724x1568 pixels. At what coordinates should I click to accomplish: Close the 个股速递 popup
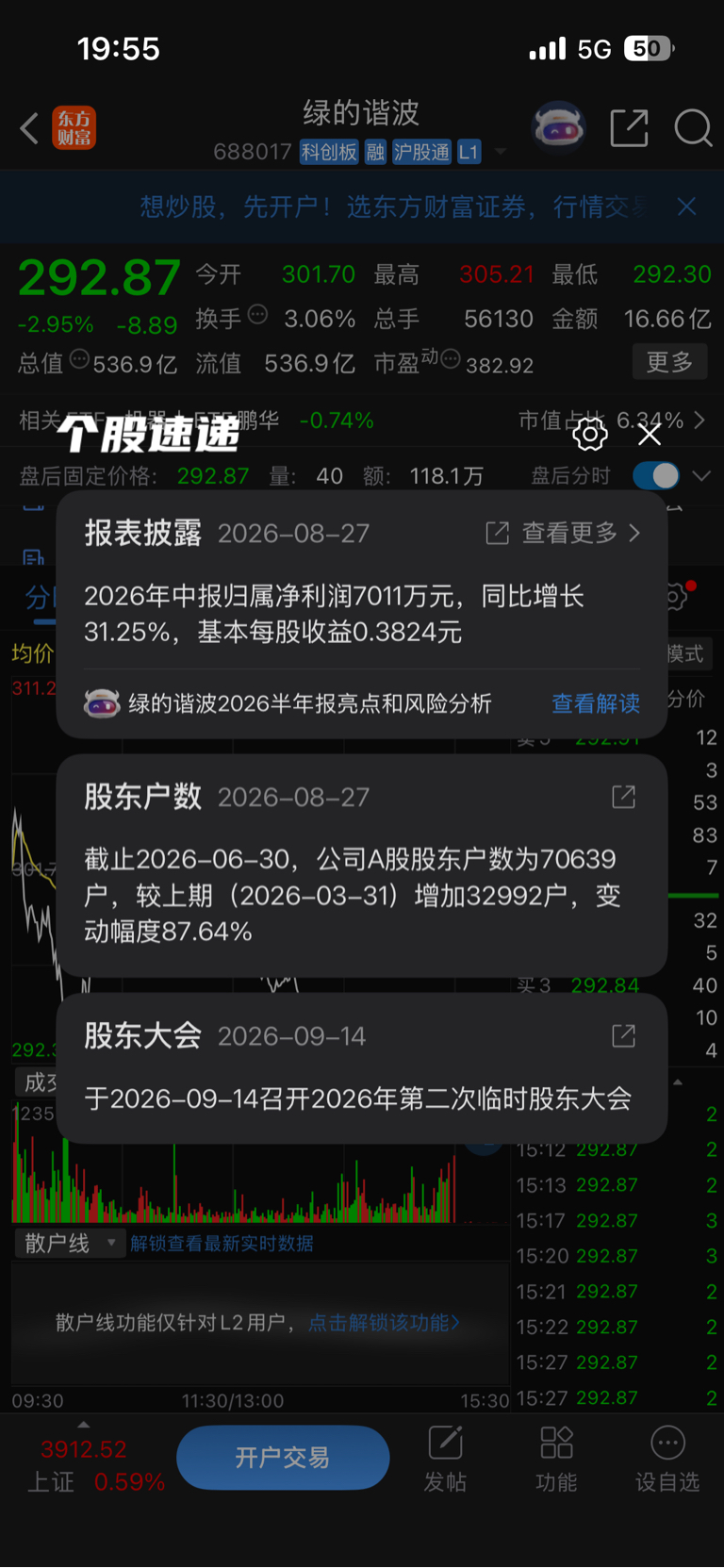point(650,434)
